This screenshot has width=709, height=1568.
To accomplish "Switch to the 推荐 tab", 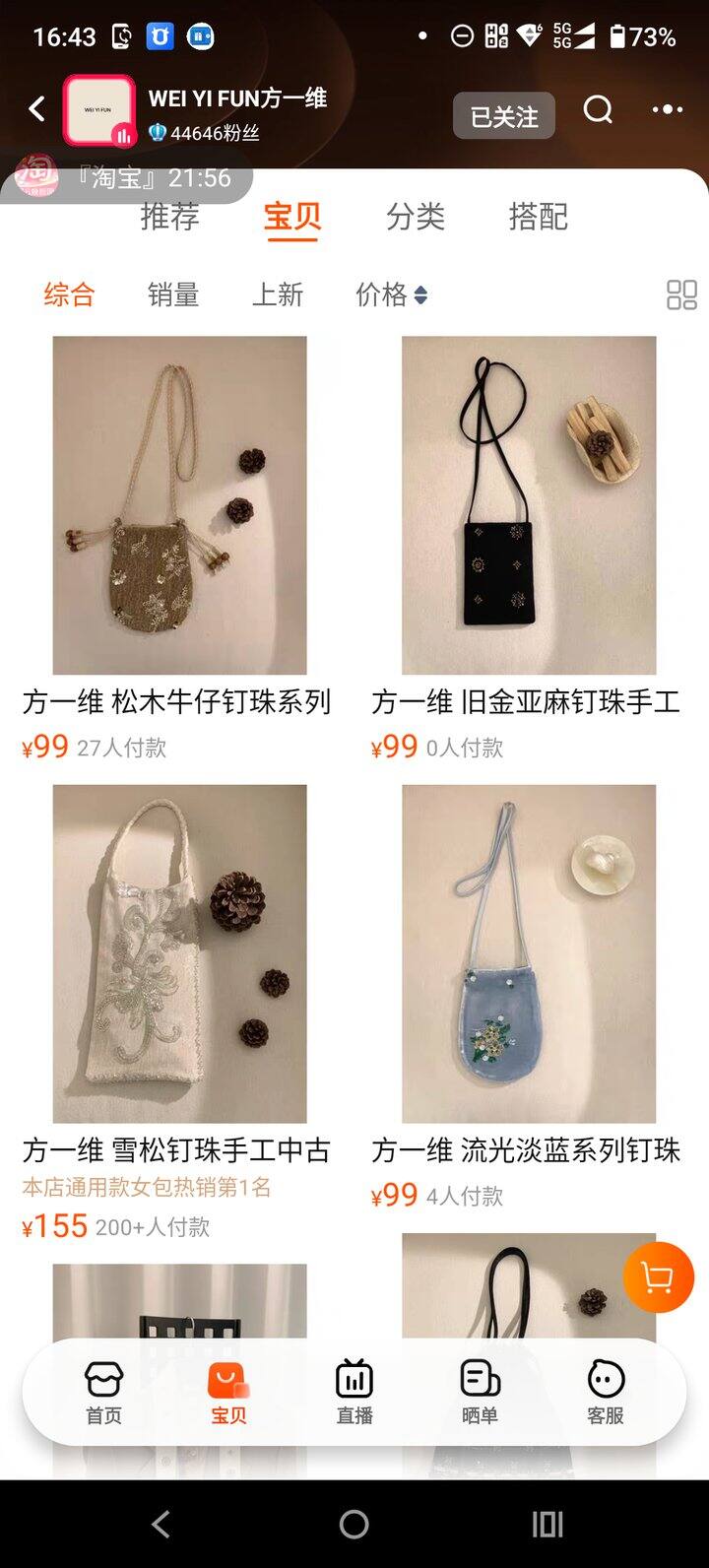I will click(169, 217).
